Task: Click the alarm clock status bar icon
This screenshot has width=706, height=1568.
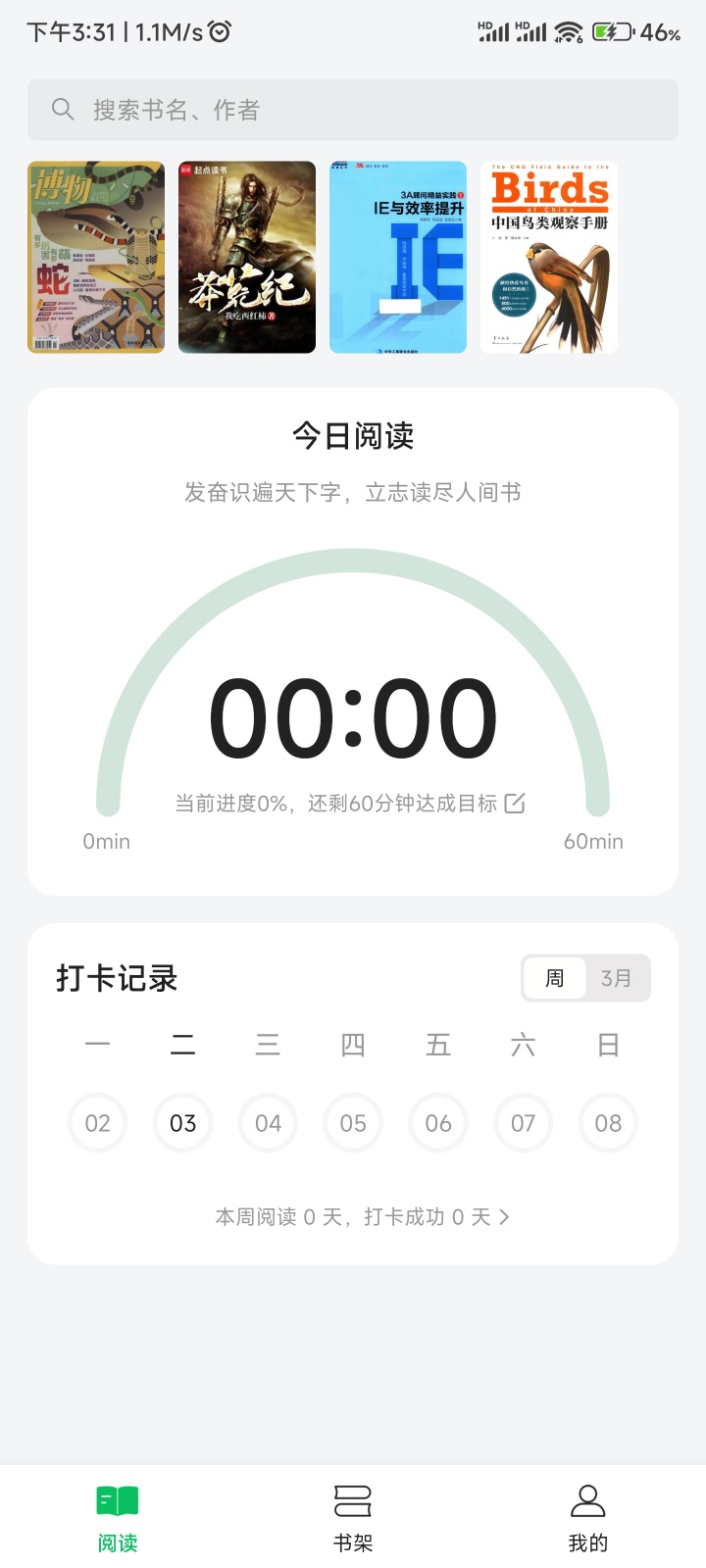Action: tap(218, 30)
